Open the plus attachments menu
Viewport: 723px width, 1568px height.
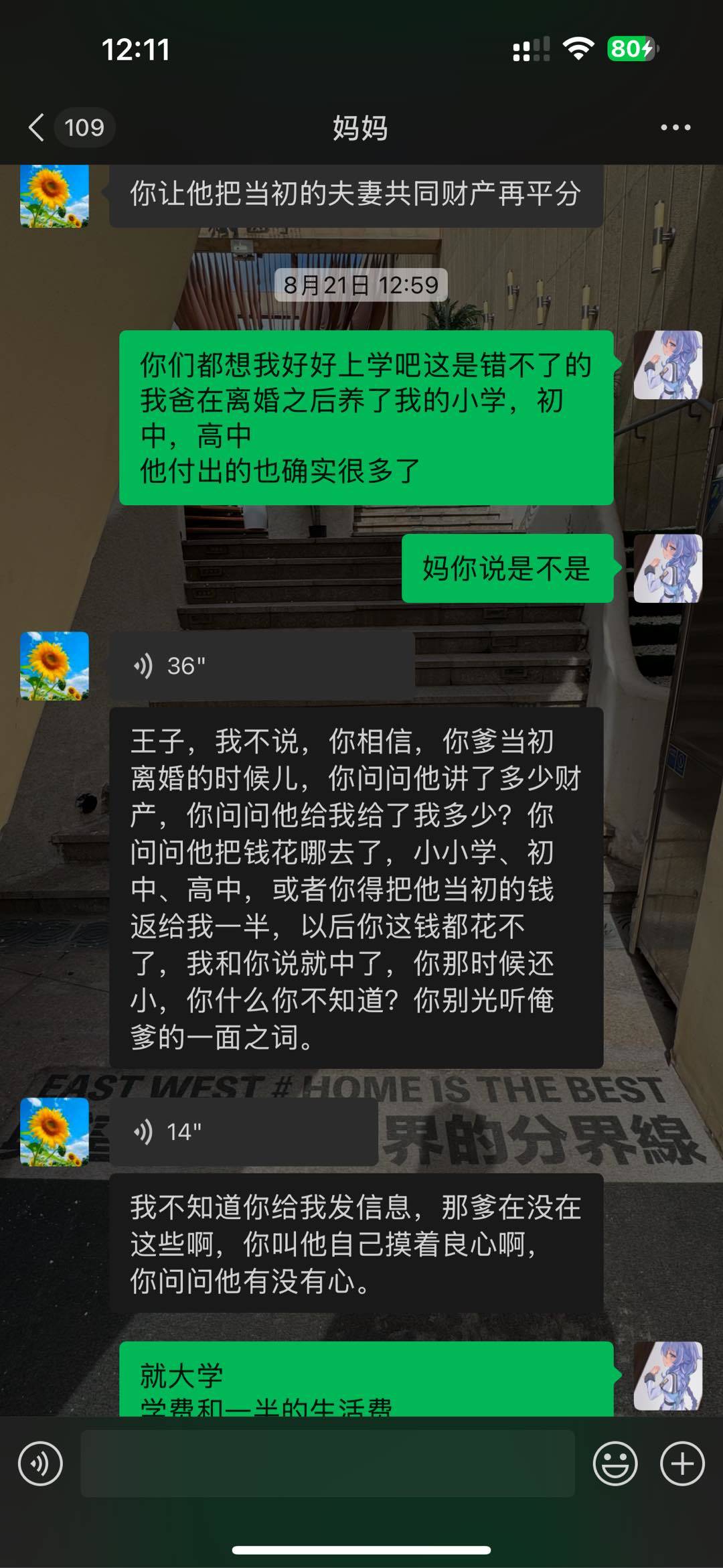(682, 1464)
